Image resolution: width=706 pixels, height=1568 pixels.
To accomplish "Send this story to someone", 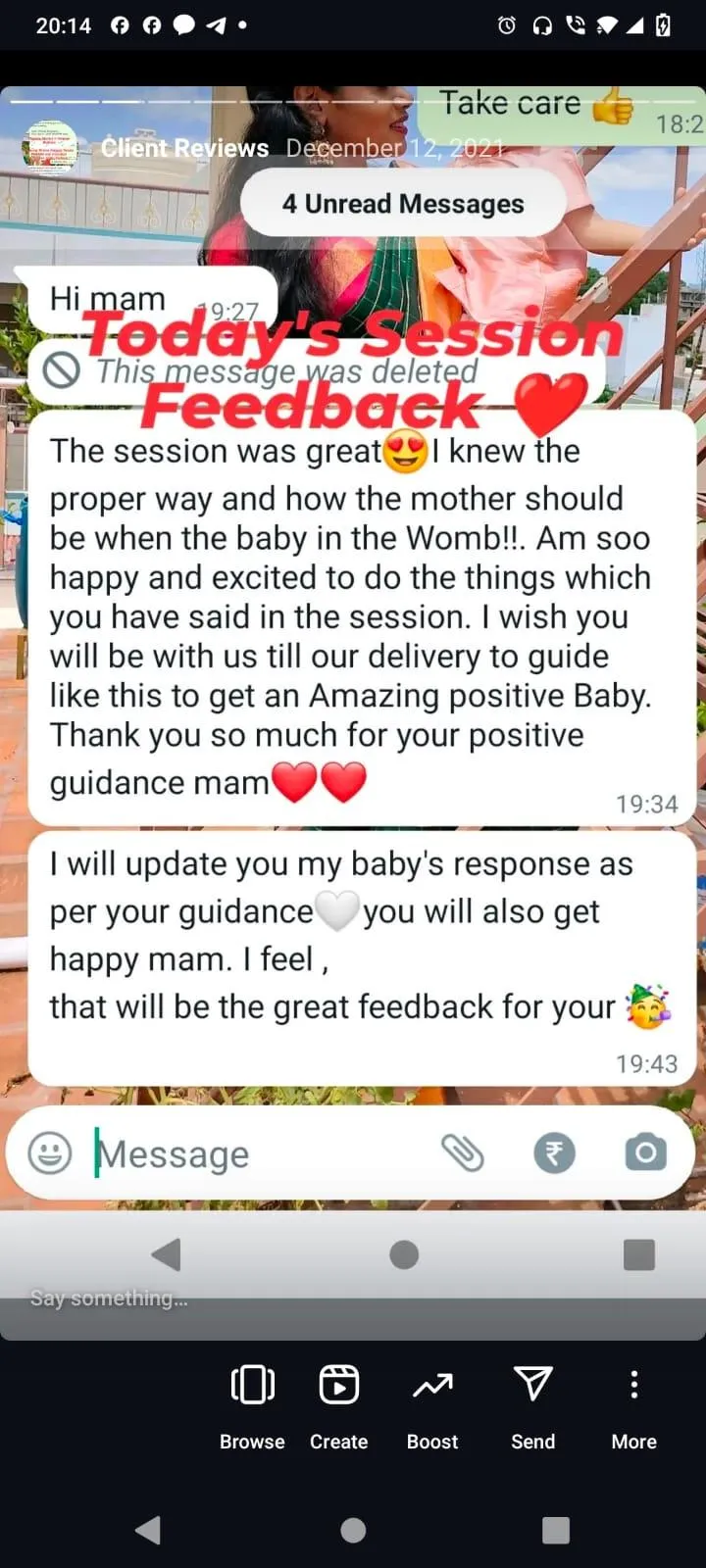I will [532, 1406].
